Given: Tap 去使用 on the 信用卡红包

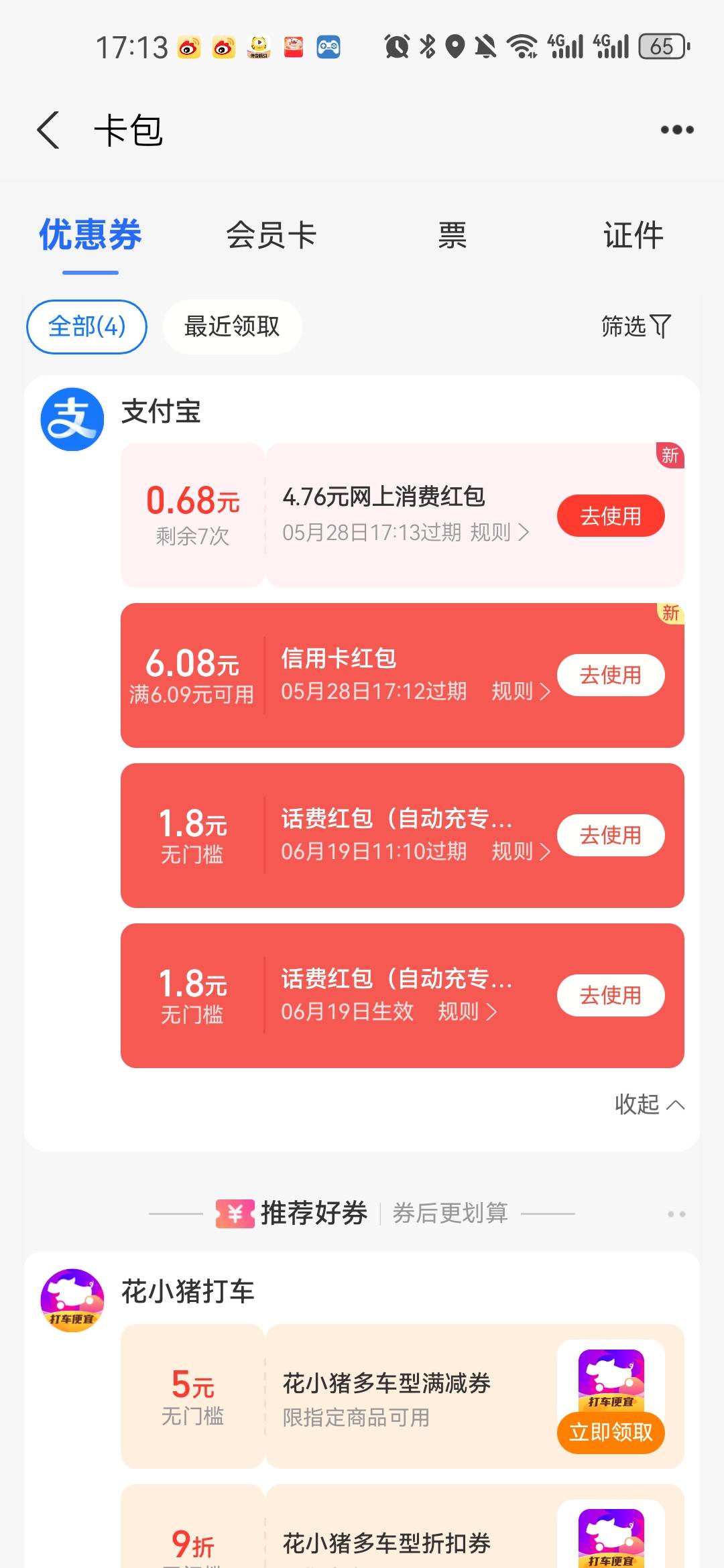Looking at the screenshot, I should 611,675.
